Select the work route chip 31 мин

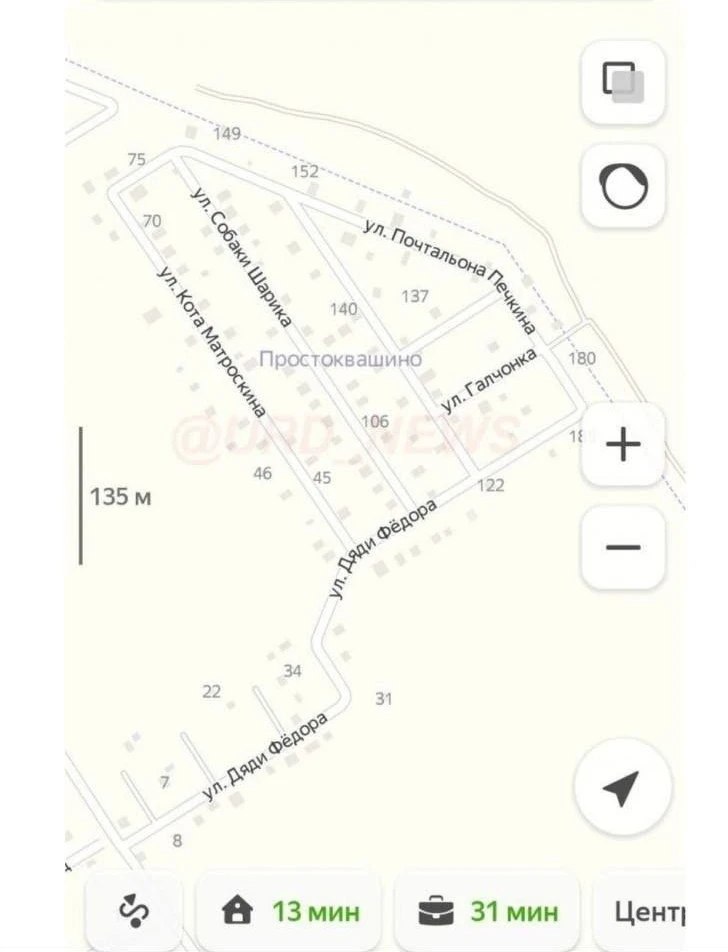487,911
